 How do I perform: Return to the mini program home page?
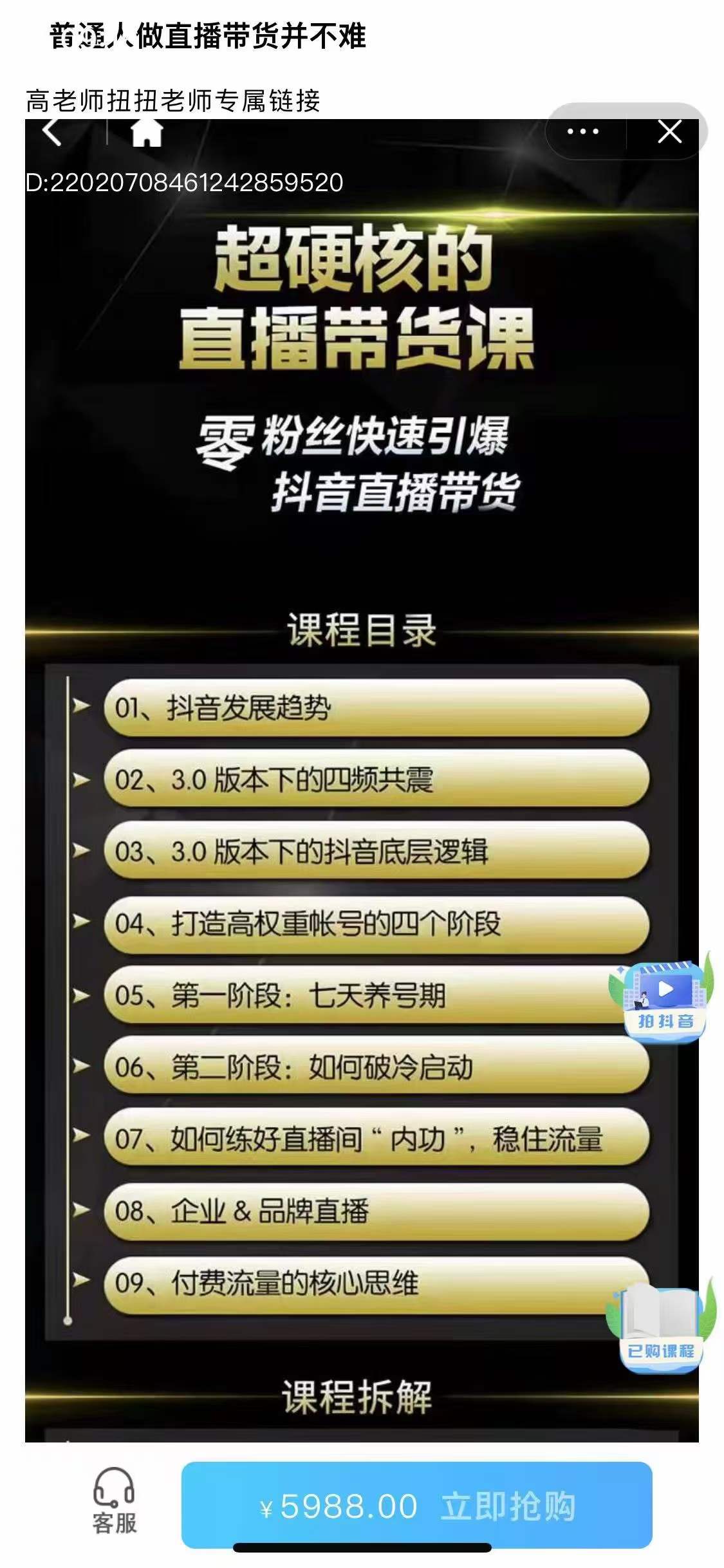click(x=147, y=133)
